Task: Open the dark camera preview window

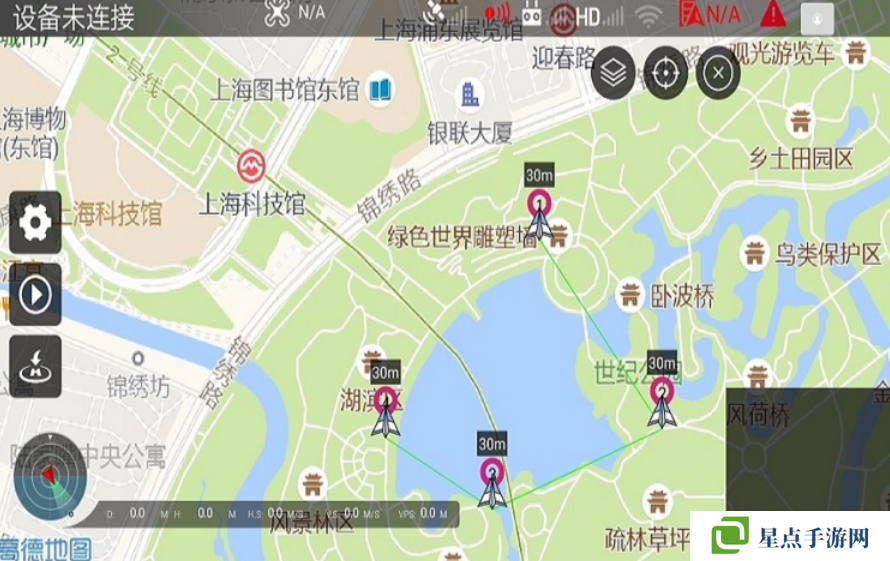Action: tap(806, 450)
